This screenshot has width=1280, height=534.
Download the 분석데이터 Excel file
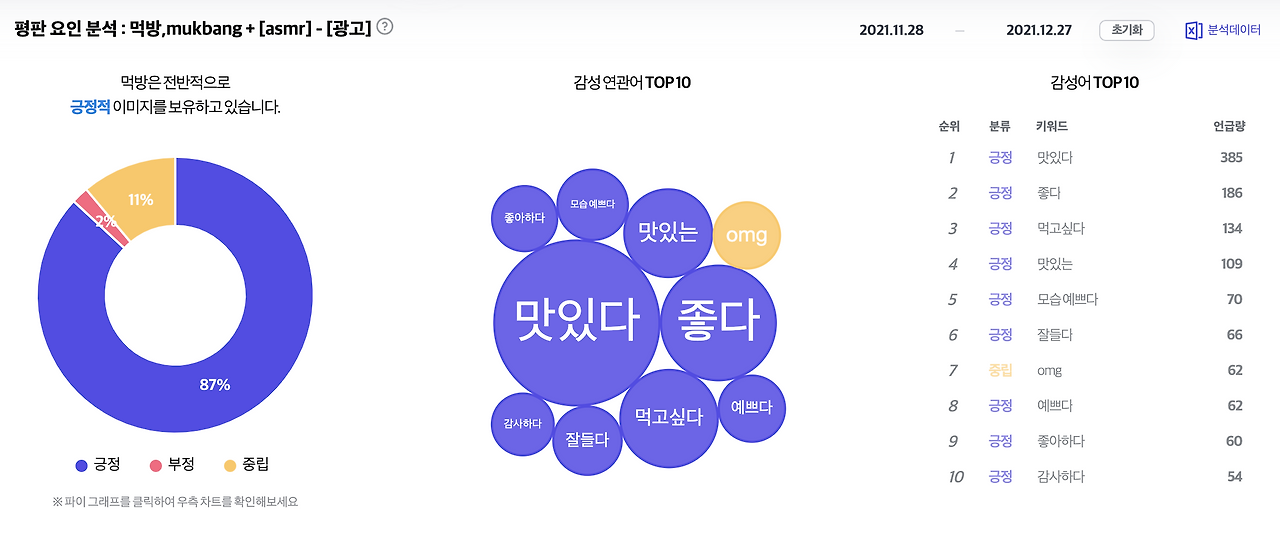pyautogui.click(x=1222, y=30)
